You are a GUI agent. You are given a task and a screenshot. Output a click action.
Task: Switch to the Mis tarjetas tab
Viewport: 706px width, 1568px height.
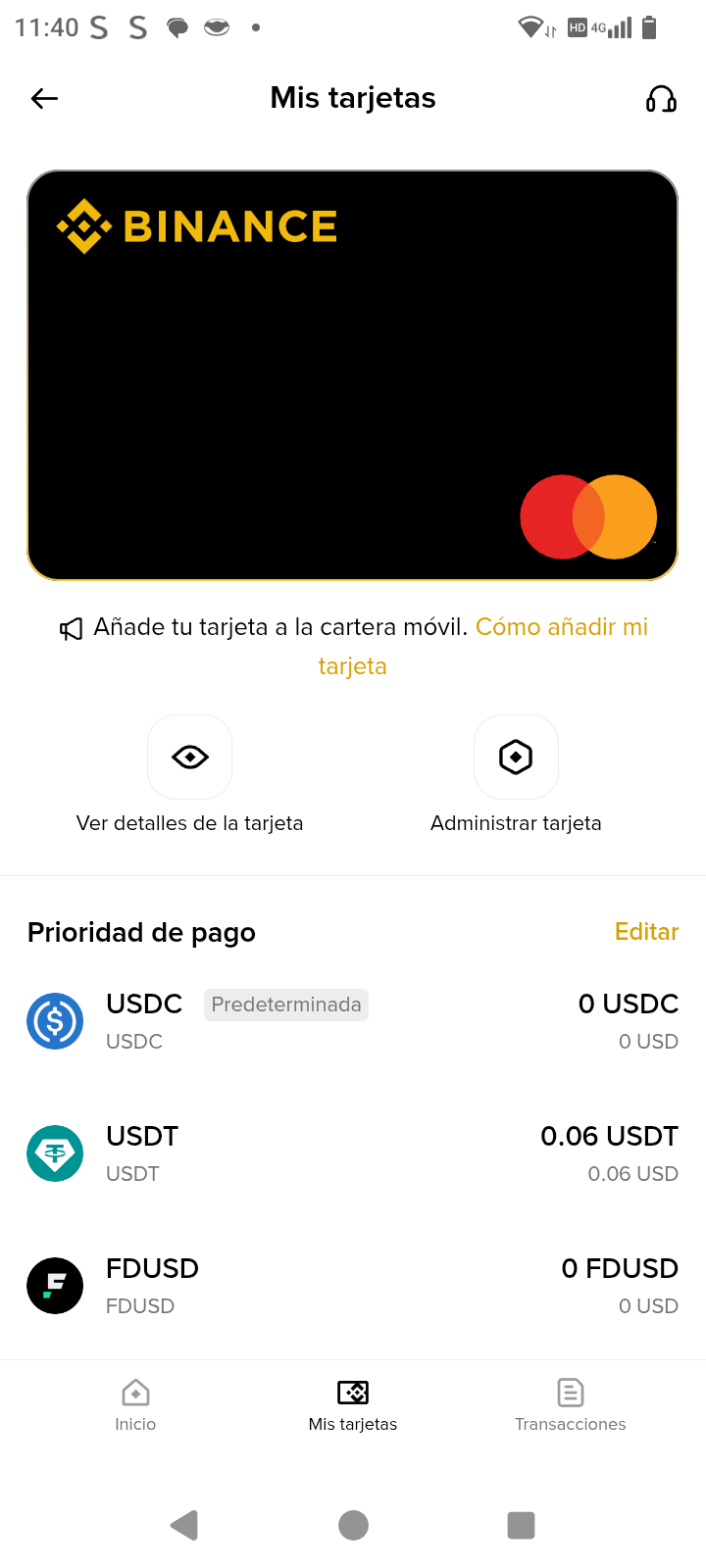(353, 1405)
